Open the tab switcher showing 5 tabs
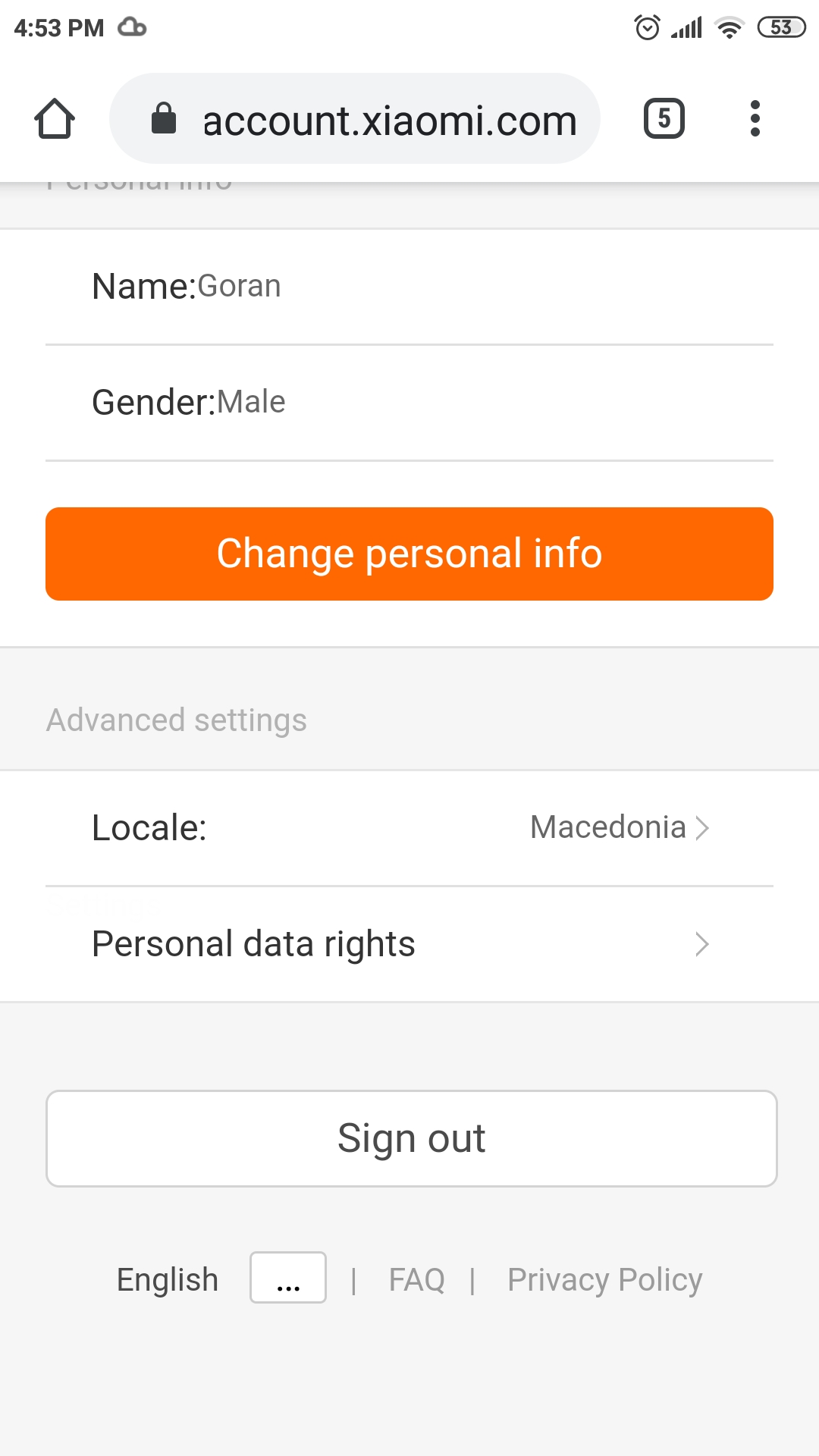 point(664,119)
